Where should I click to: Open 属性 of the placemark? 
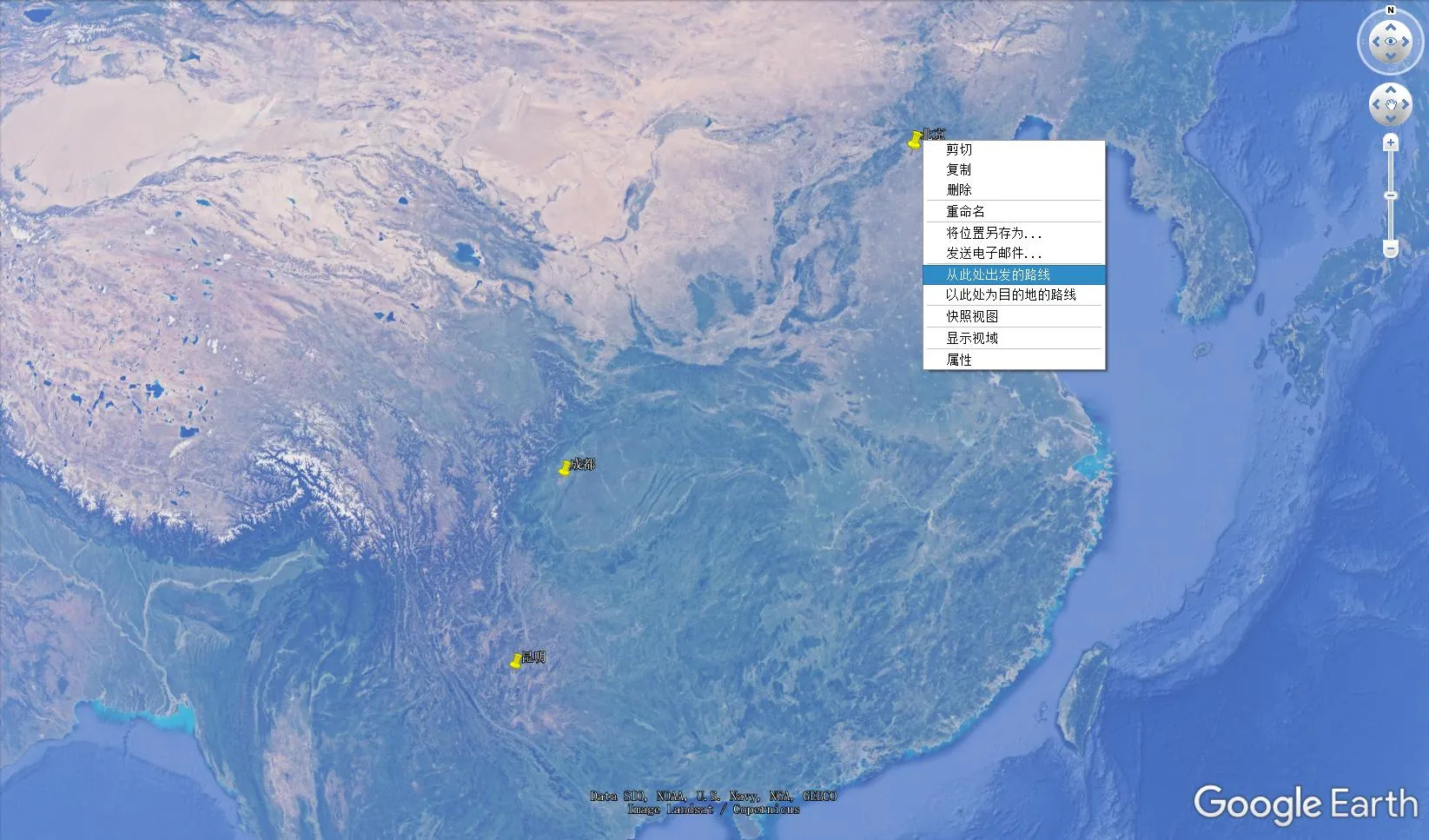(x=959, y=360)
